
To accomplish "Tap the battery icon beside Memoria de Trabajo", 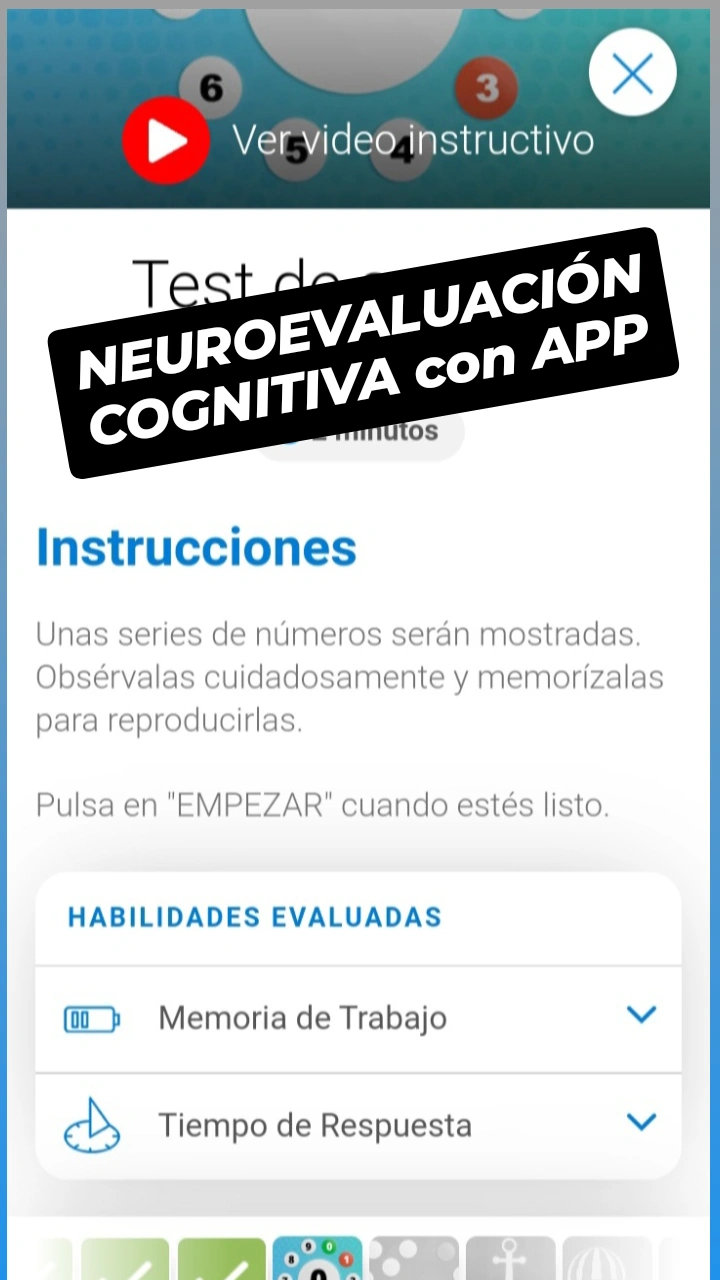I will (91, 1018).
